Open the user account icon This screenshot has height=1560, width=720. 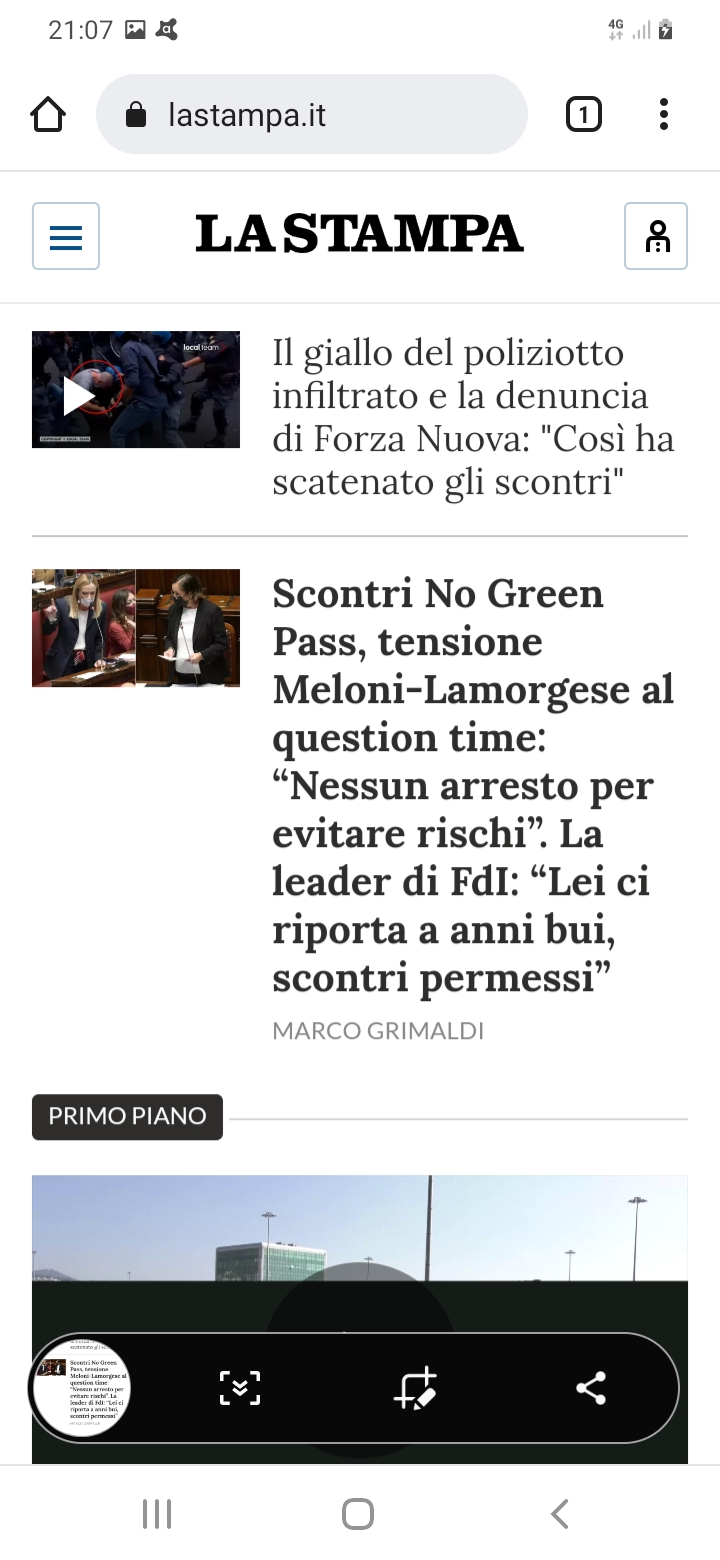[656, 236]
